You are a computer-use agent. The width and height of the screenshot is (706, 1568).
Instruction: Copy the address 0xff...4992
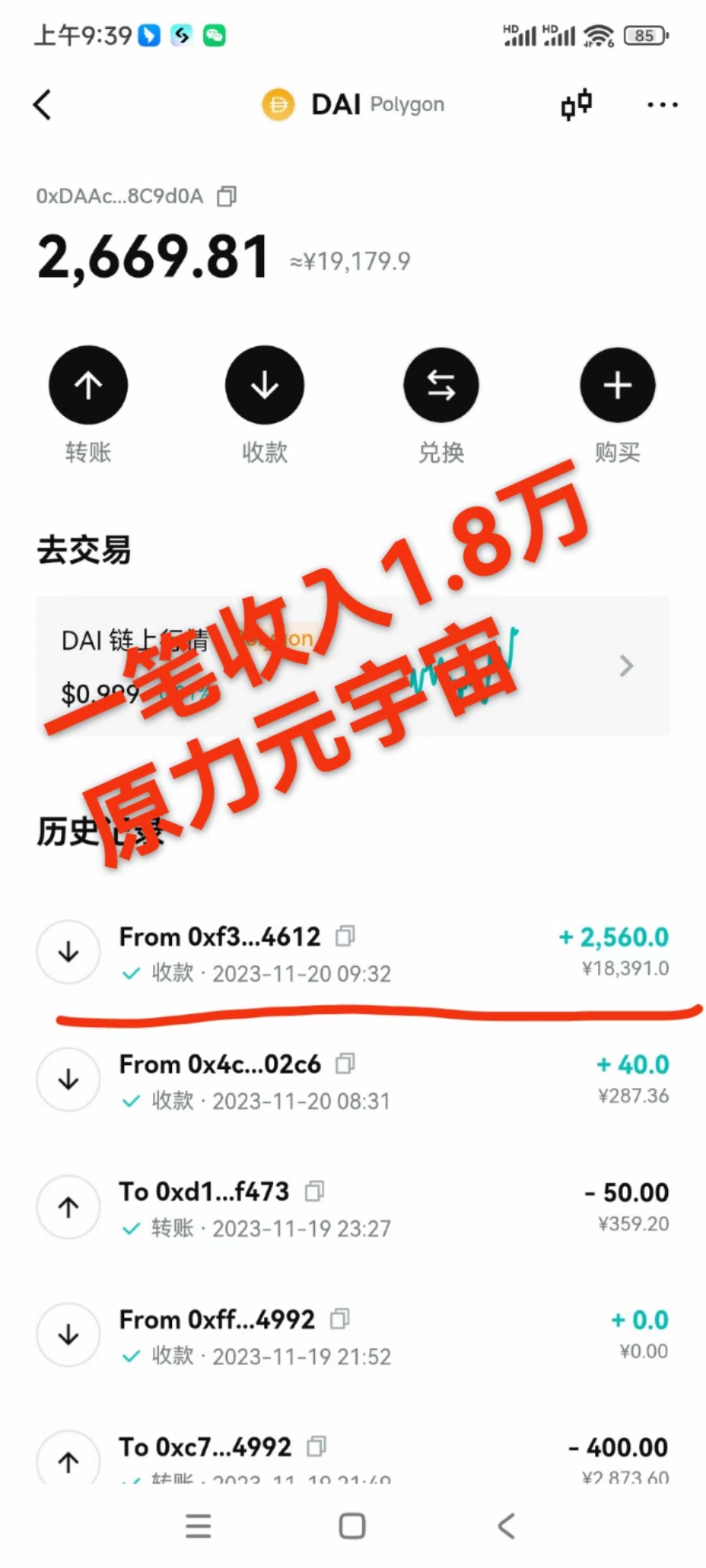pyautogui.click(x=340, y=1318)
